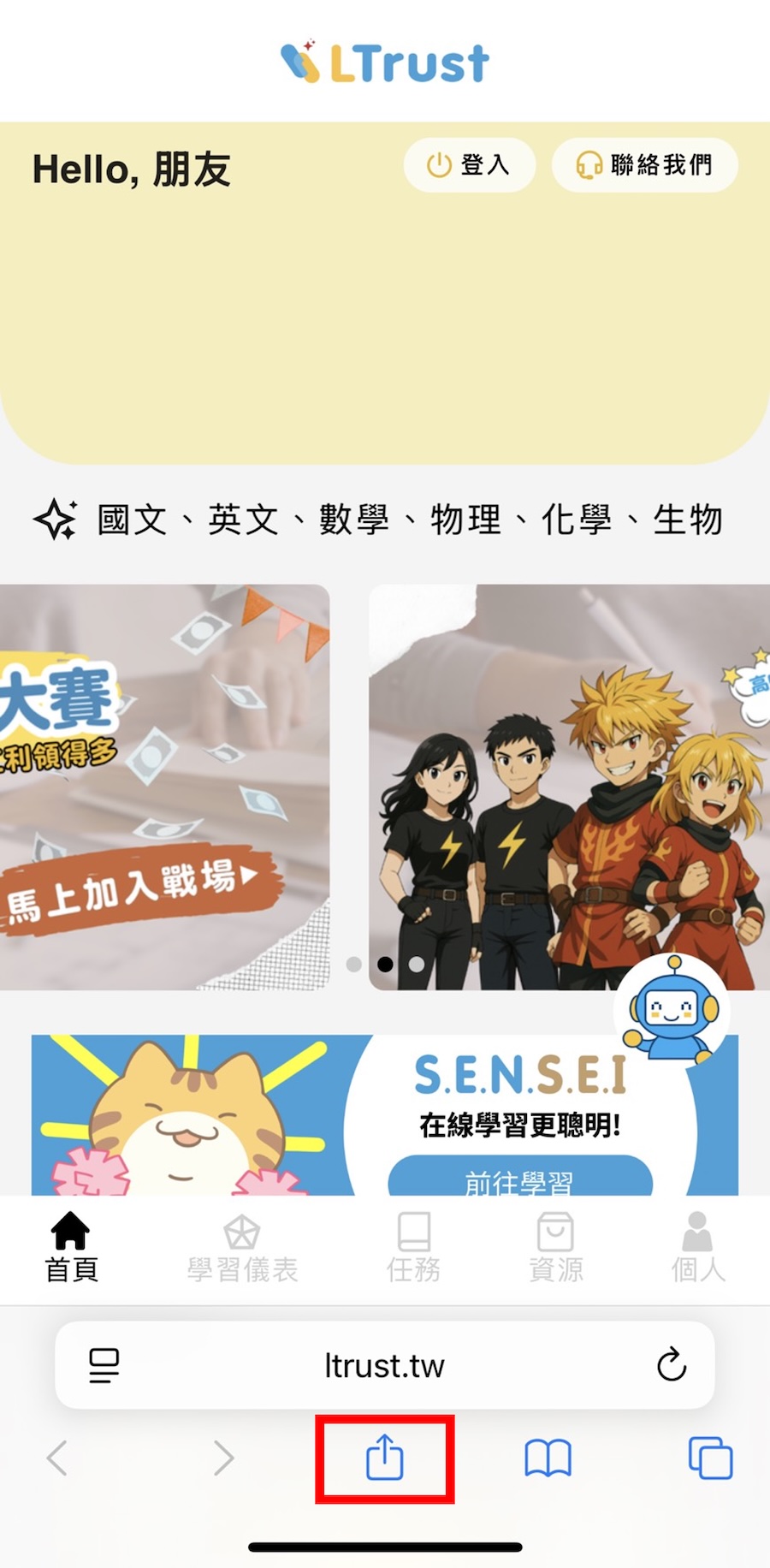Viewport: 770px width, 1568px height.
Task: Switch to the 學習儀表 tab
Action: click(x=242, y=1249)
